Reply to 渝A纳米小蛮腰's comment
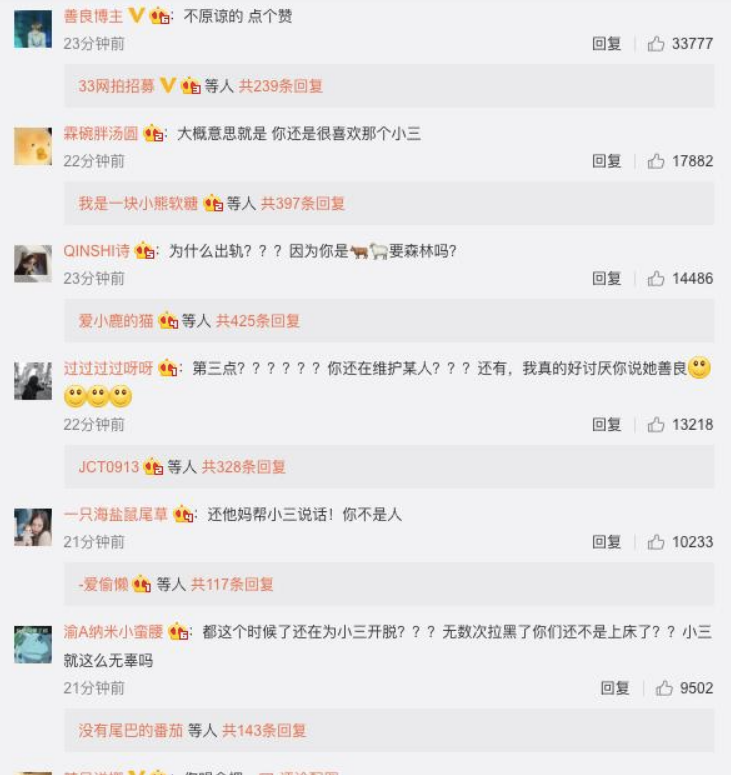Viewport: 731px width, 775px height. (615, 688)
